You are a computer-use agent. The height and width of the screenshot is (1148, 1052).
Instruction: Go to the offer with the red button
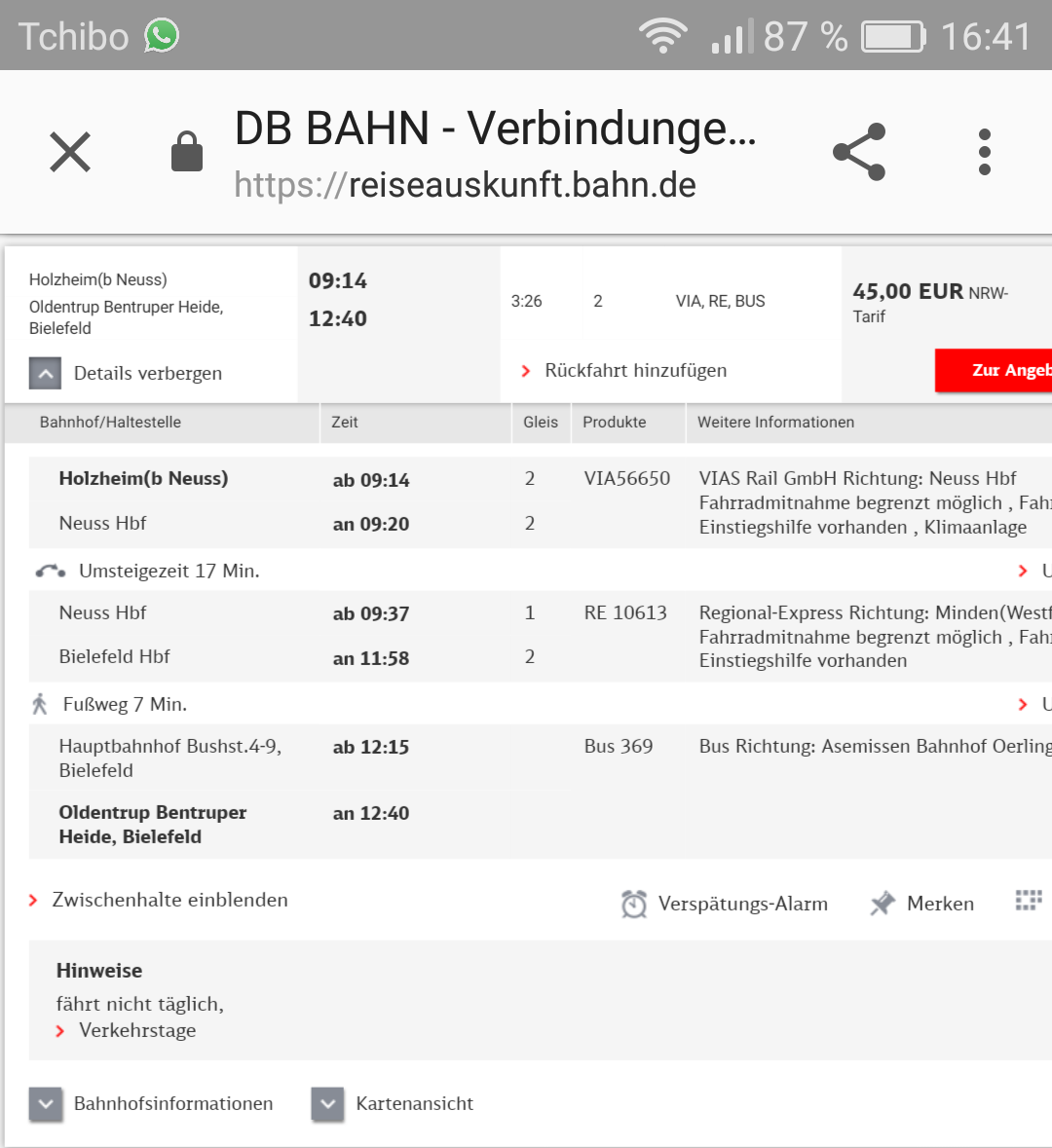[994, 370]
